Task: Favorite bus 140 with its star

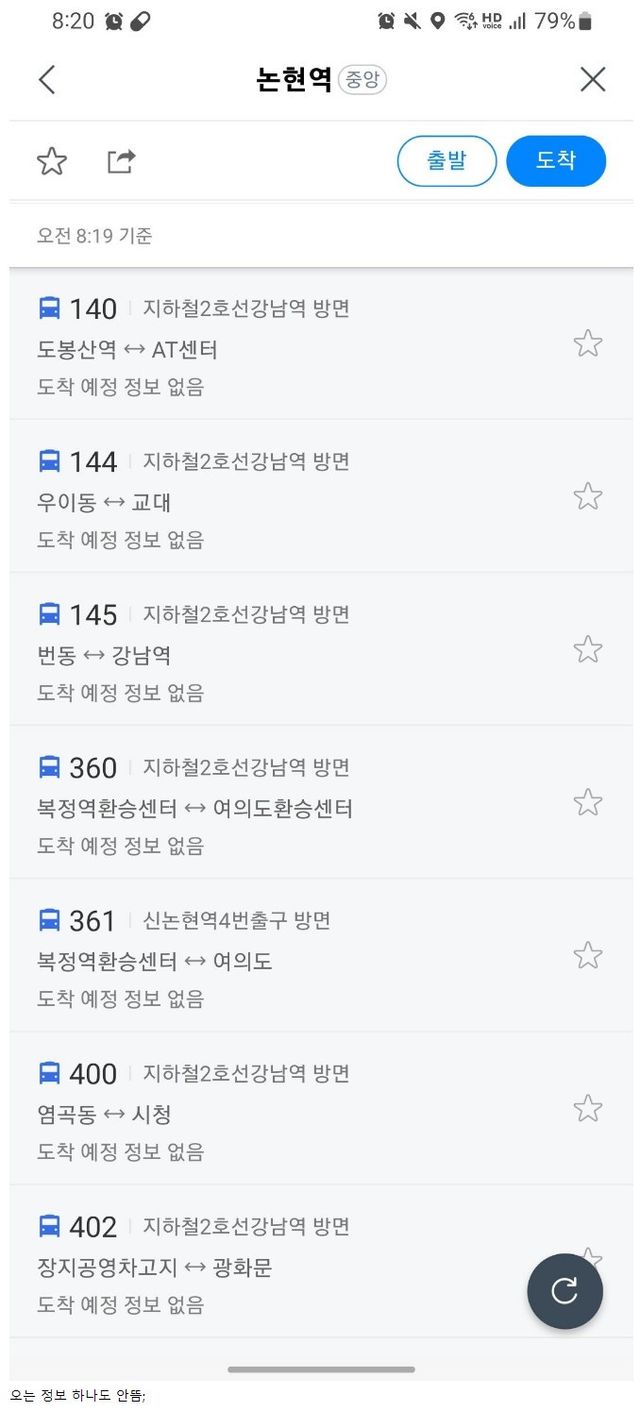Action: 588,344
